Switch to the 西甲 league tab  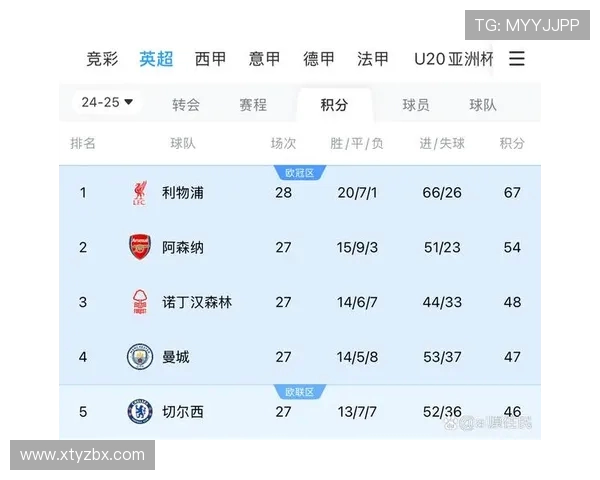coord(210,59)
